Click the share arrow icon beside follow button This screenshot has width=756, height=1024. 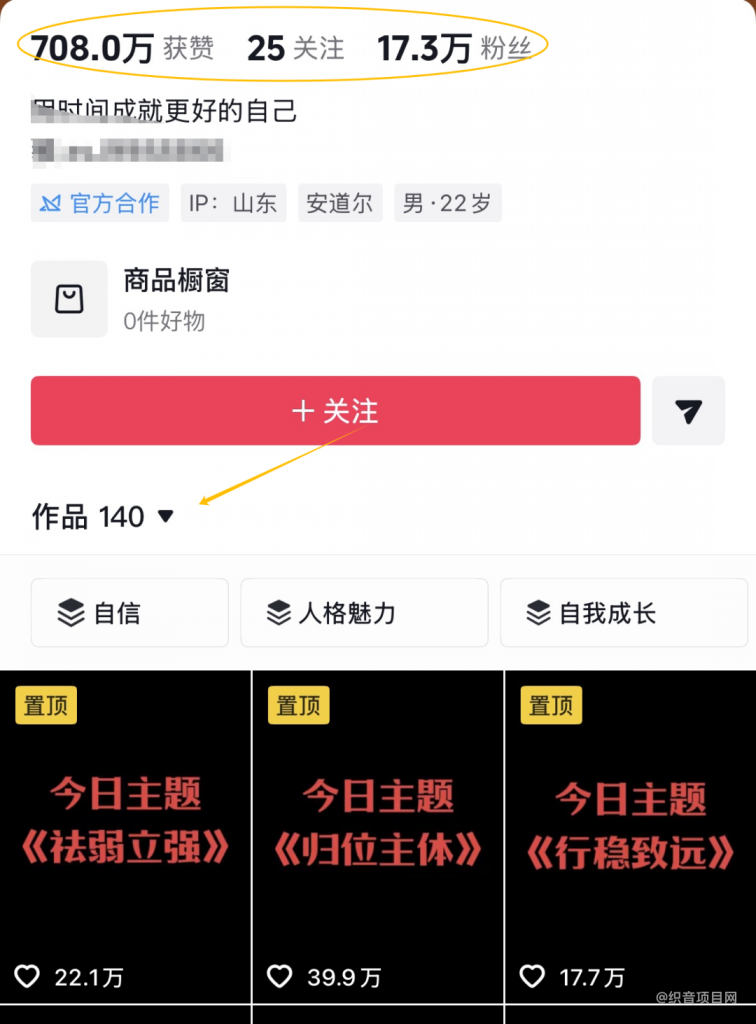click(x=688, y=410)
